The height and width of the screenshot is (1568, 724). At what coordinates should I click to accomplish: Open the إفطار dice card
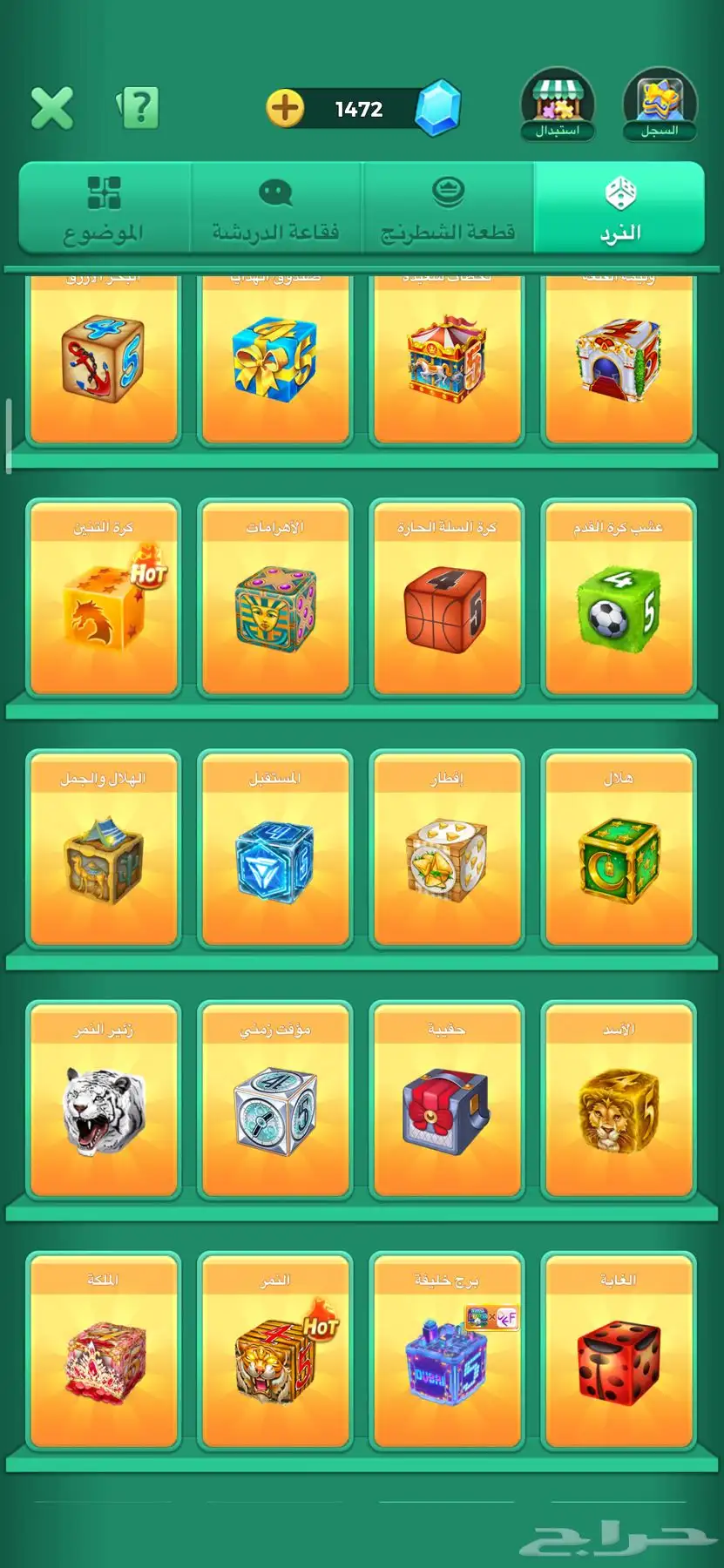tap(446, 850)
